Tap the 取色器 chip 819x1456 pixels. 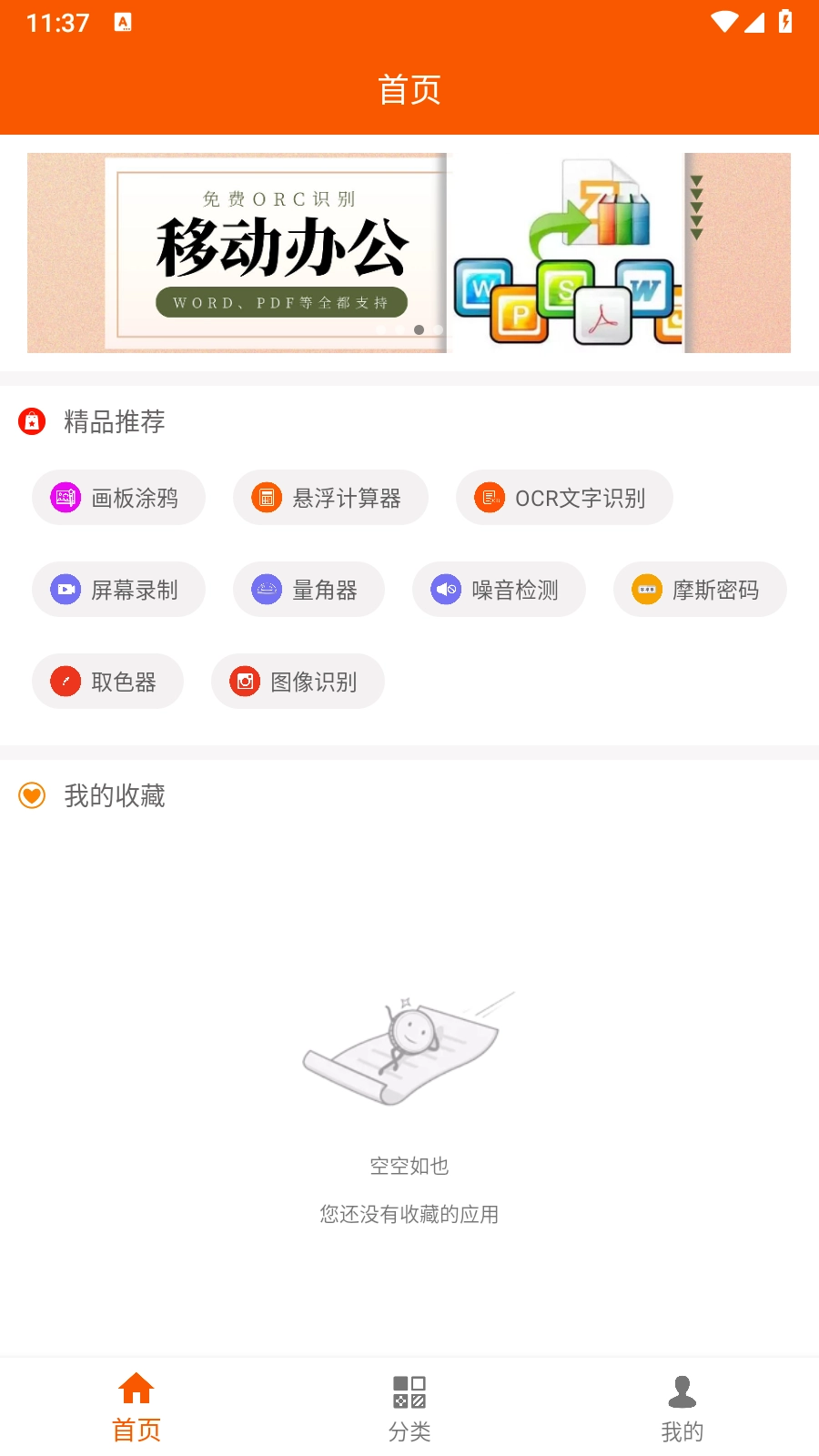click(x=107, y=682)
